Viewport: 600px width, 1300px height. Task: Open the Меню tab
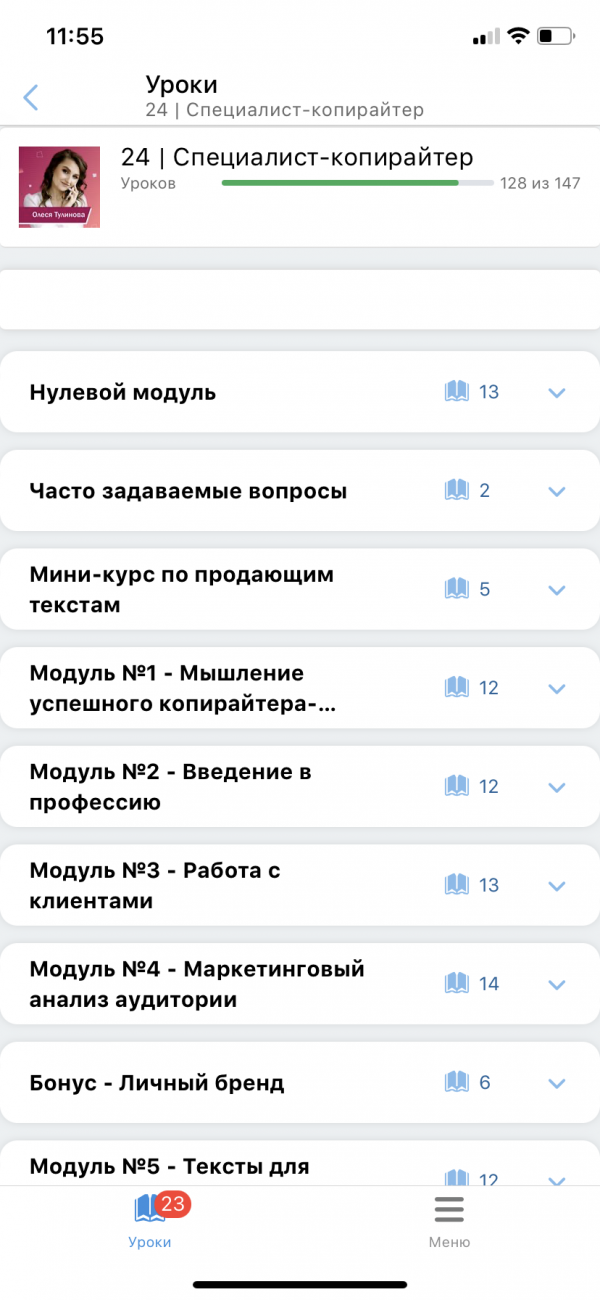(449, 1220)
